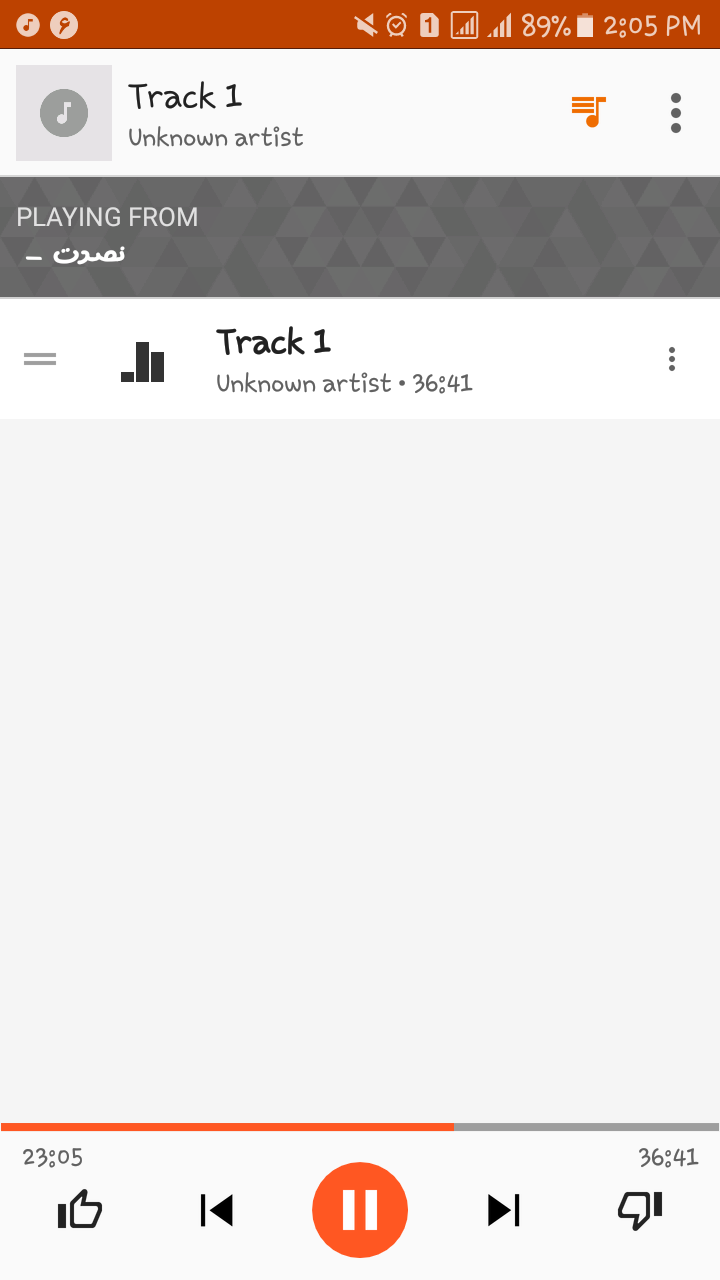Open the three-dot options on the Track 1 queue row

[672, 359]
